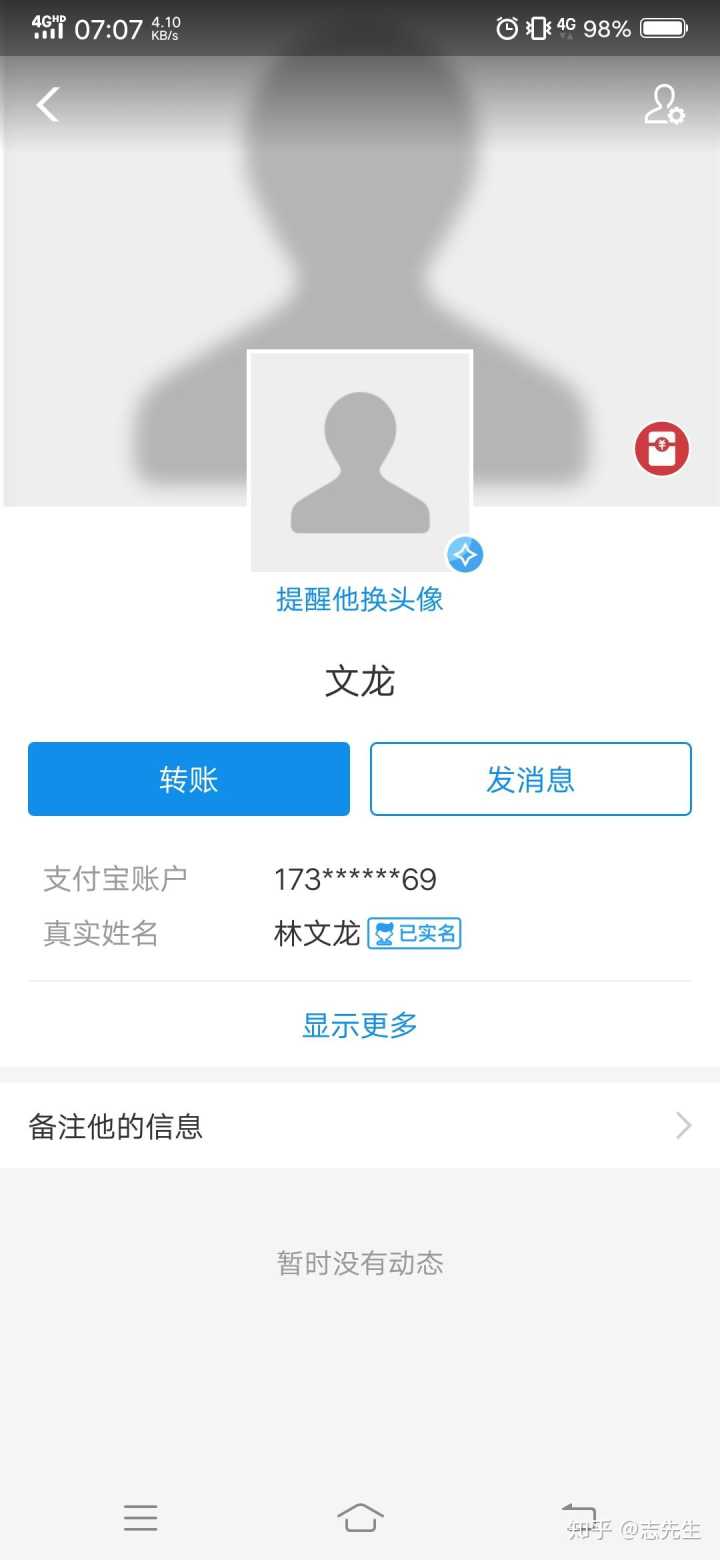720x1560 pixels.
Task: Open the system menu button
Action: tap(141, 1517)
